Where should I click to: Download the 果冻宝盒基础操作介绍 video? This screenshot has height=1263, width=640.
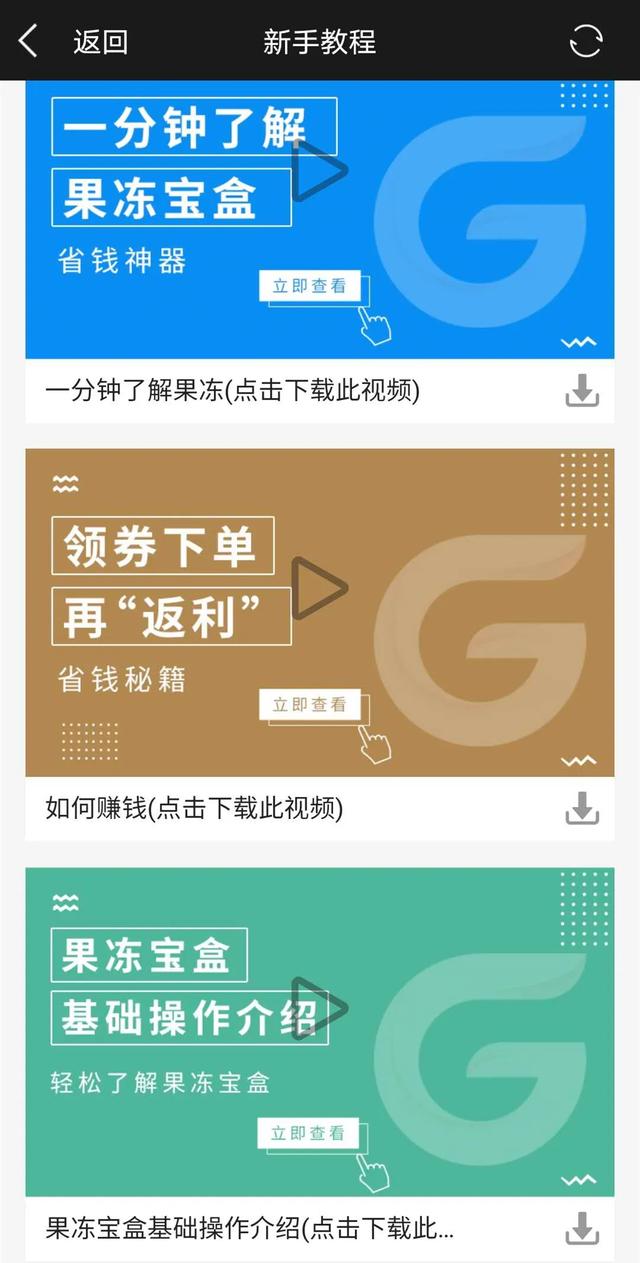(582, 1228)
